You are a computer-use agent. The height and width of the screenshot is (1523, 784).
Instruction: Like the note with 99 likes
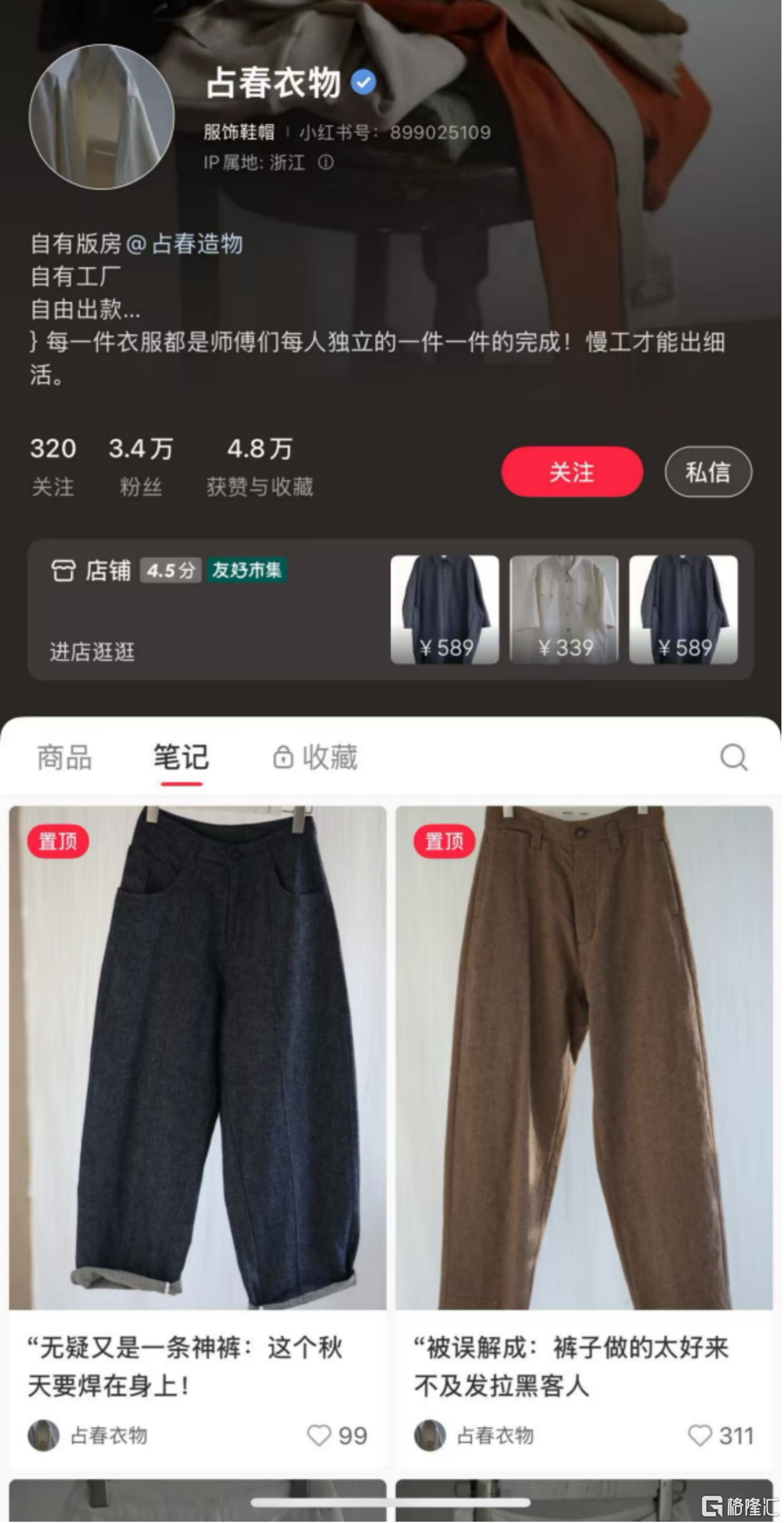tap(319, 1435)
